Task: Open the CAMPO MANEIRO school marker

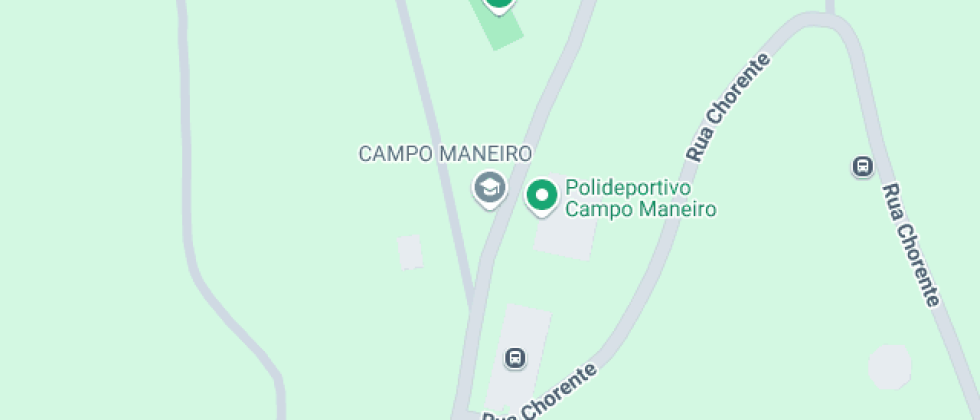Action: 489,187
